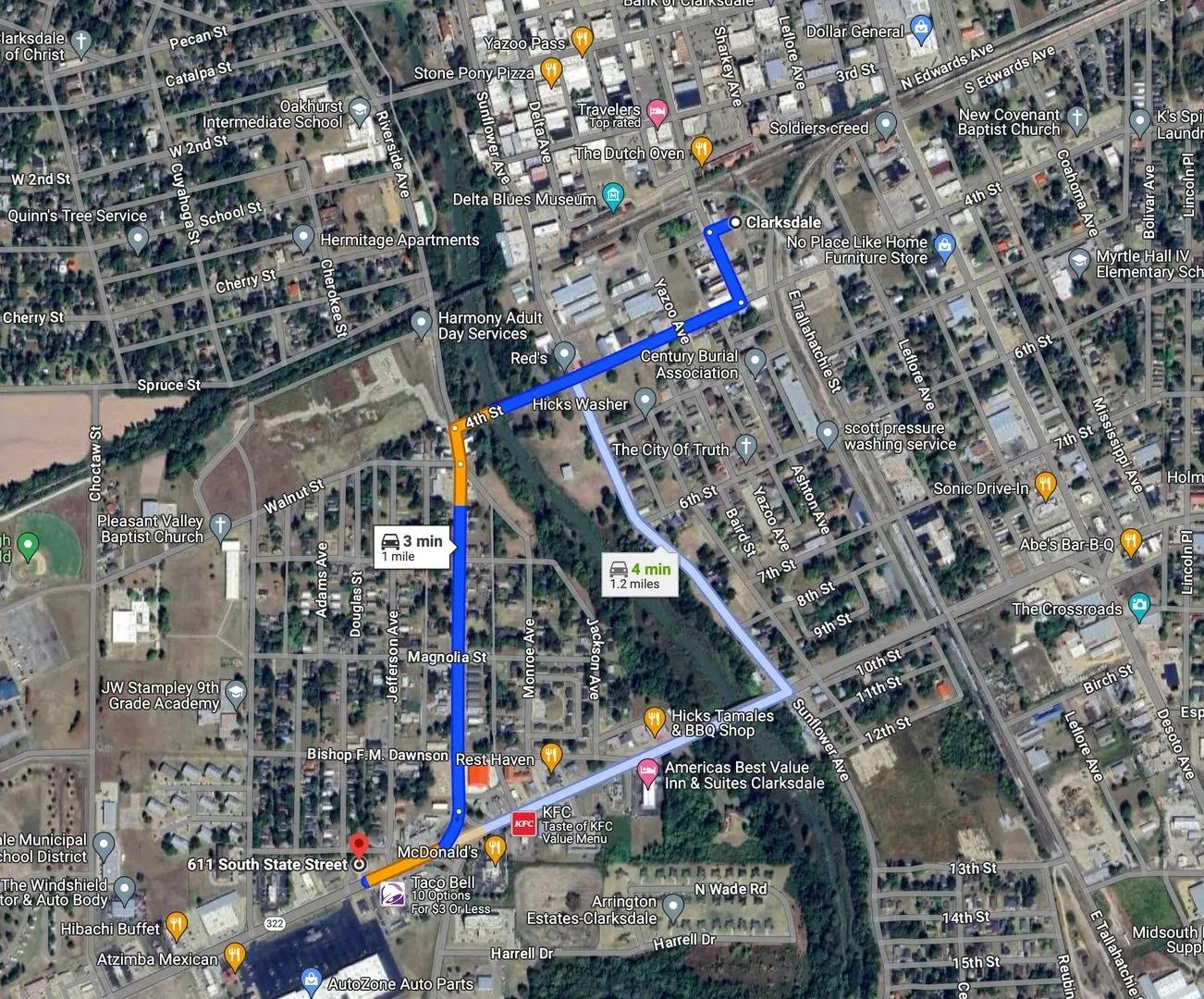Screen dimensions: 1204x999
Task: Open the Sonic Drive-In marker
Action: 1045,486
